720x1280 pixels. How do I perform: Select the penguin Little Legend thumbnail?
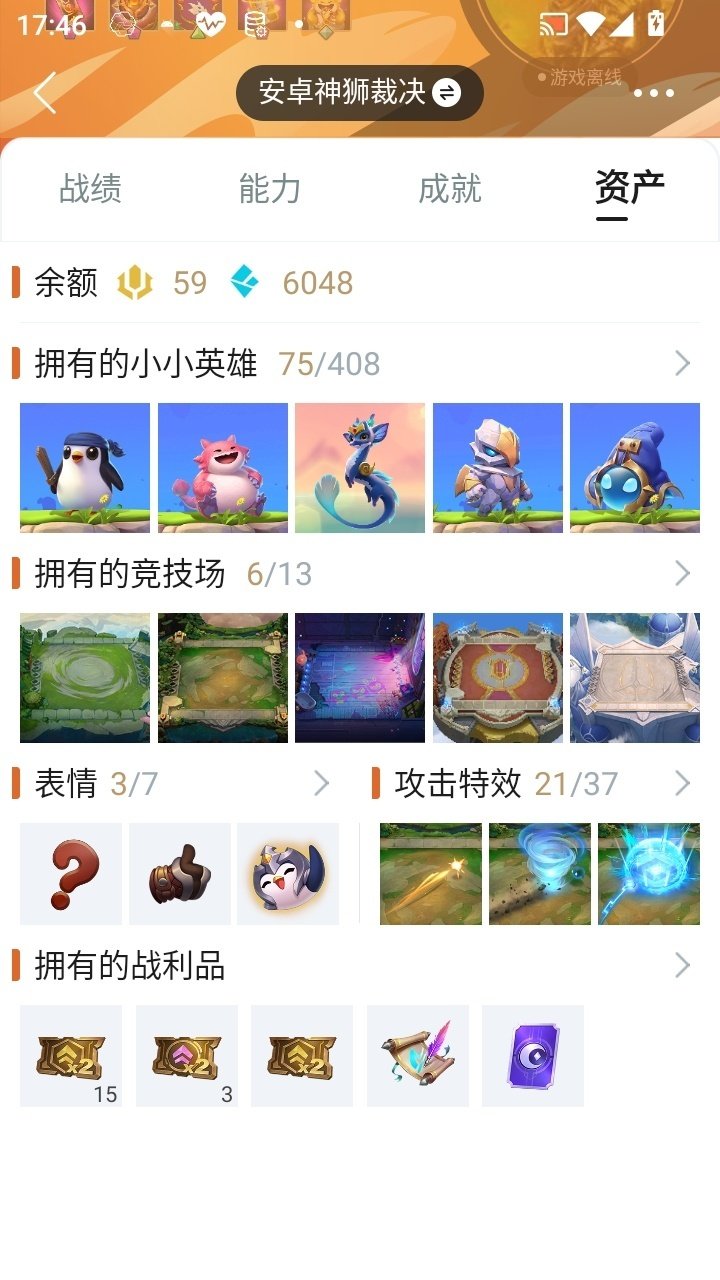(x=83, y=467)
